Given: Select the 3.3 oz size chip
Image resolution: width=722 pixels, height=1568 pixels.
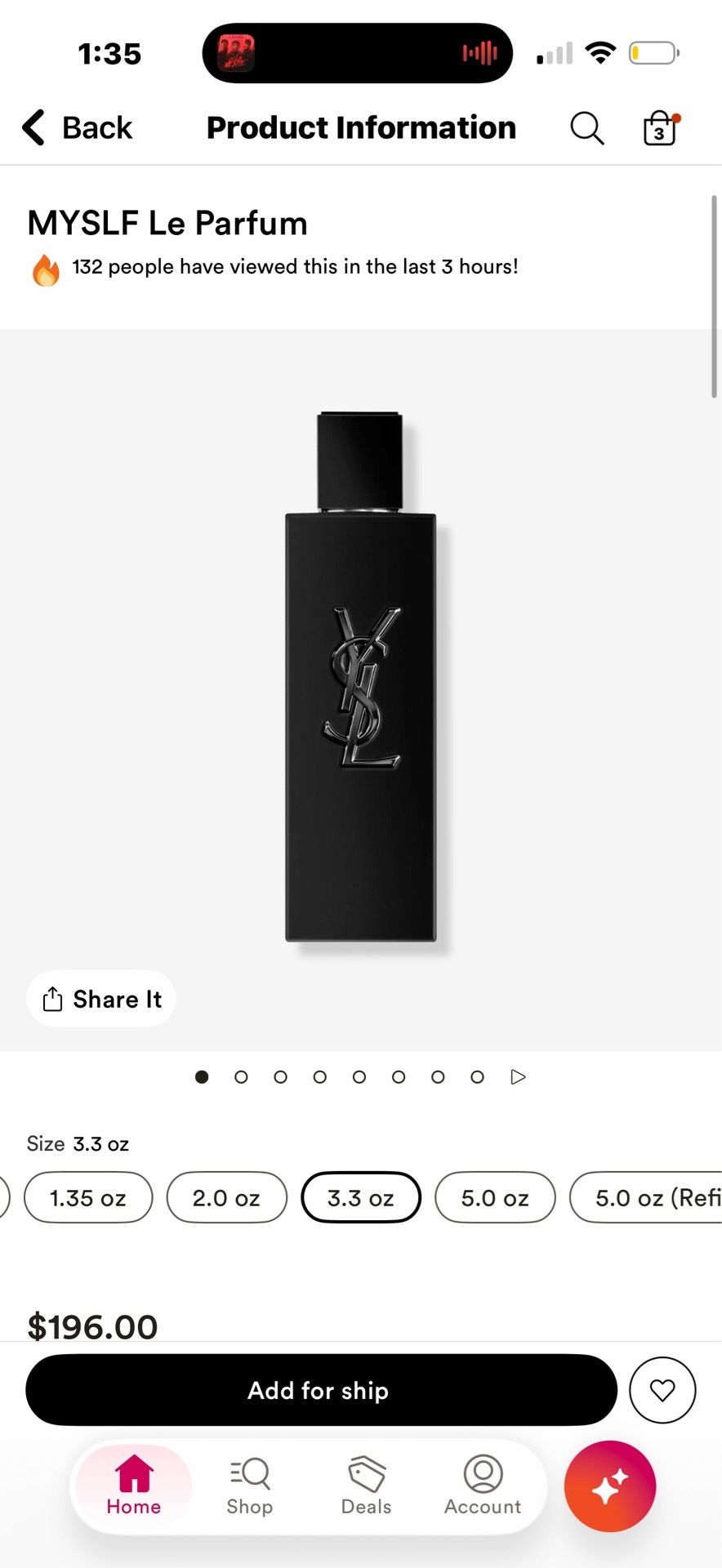Looking at the screenshot, I should point(361,1198).
